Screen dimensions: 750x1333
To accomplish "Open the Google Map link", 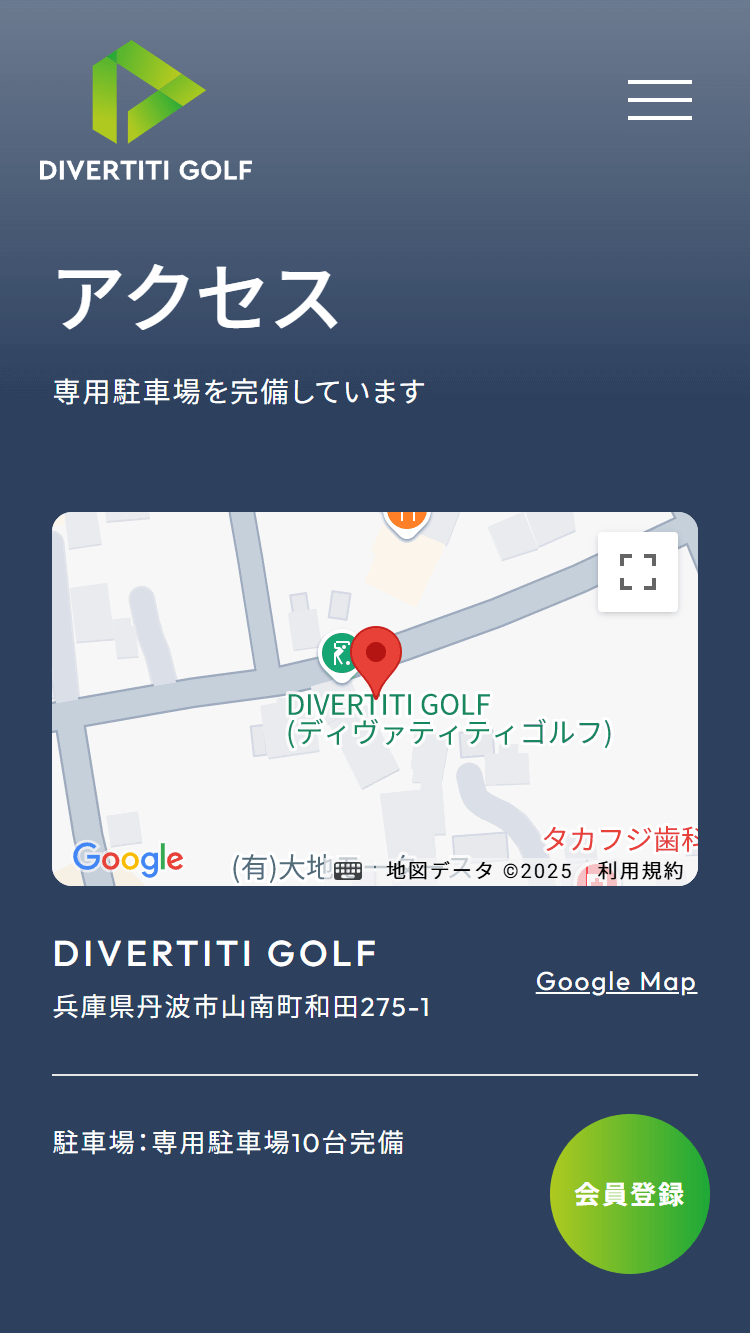I will pos(616,981).
